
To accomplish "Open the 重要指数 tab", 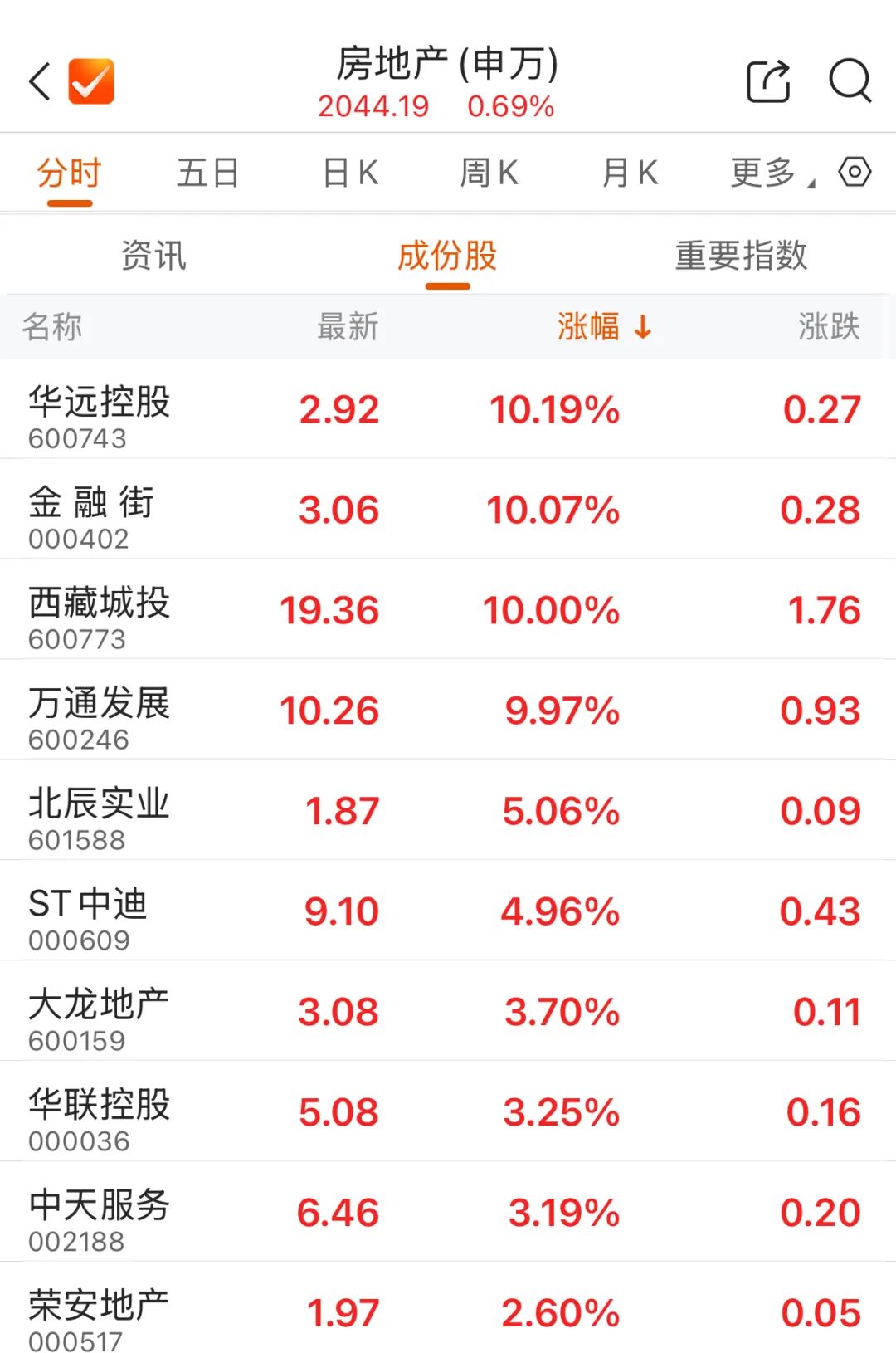I will (x=741, y=256).
